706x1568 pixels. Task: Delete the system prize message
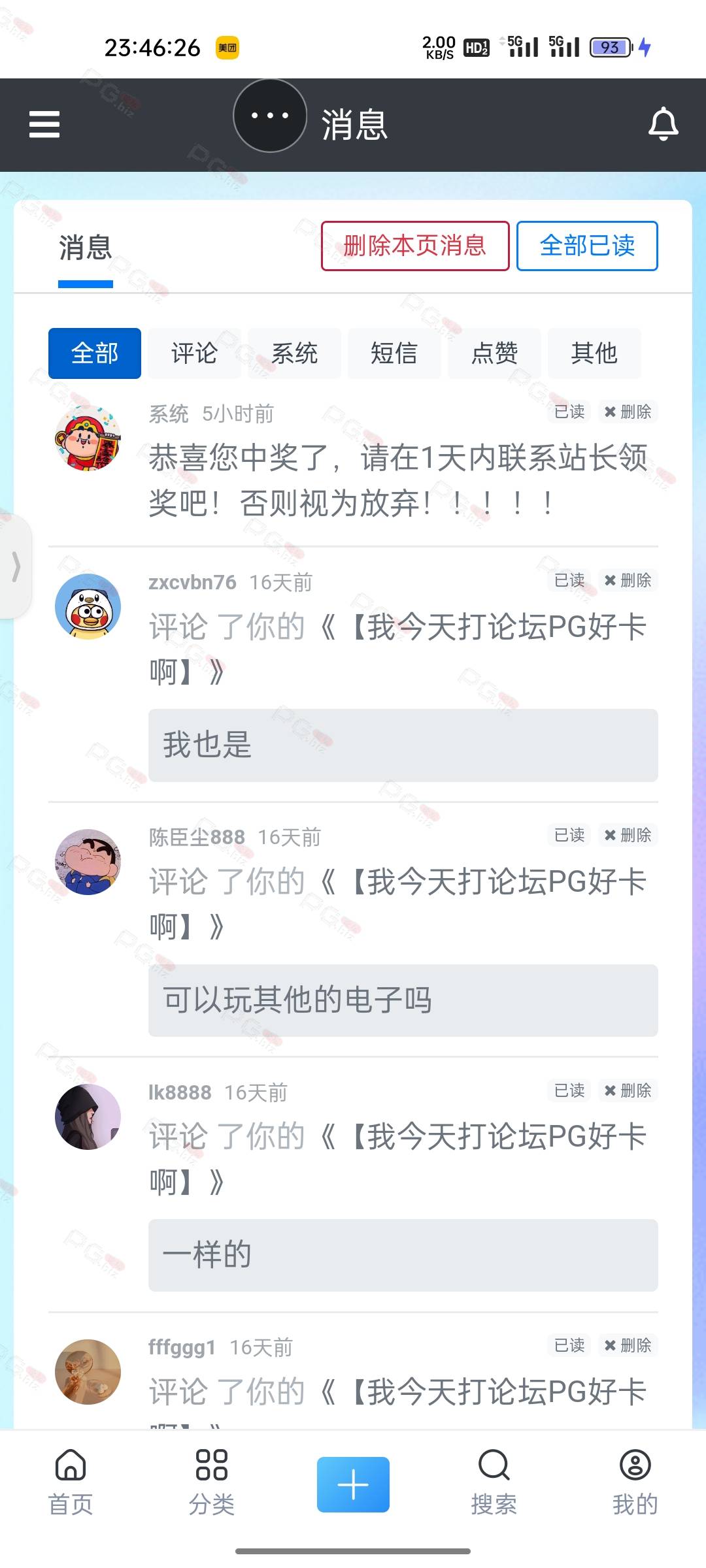point(628,412)
